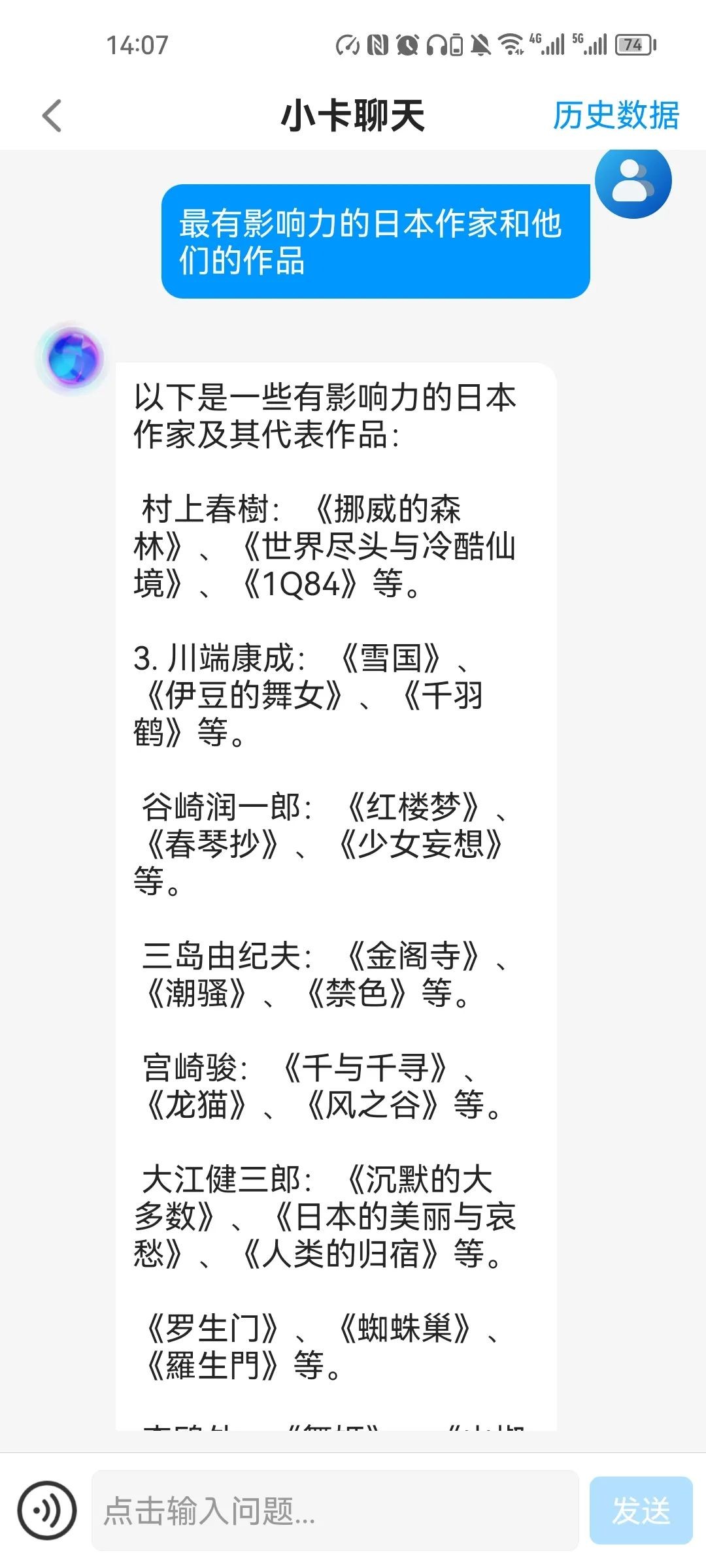Viewport: 706px width, 1568px height.
Task: Go back using the top-left arrow
Action: (52, 116)
